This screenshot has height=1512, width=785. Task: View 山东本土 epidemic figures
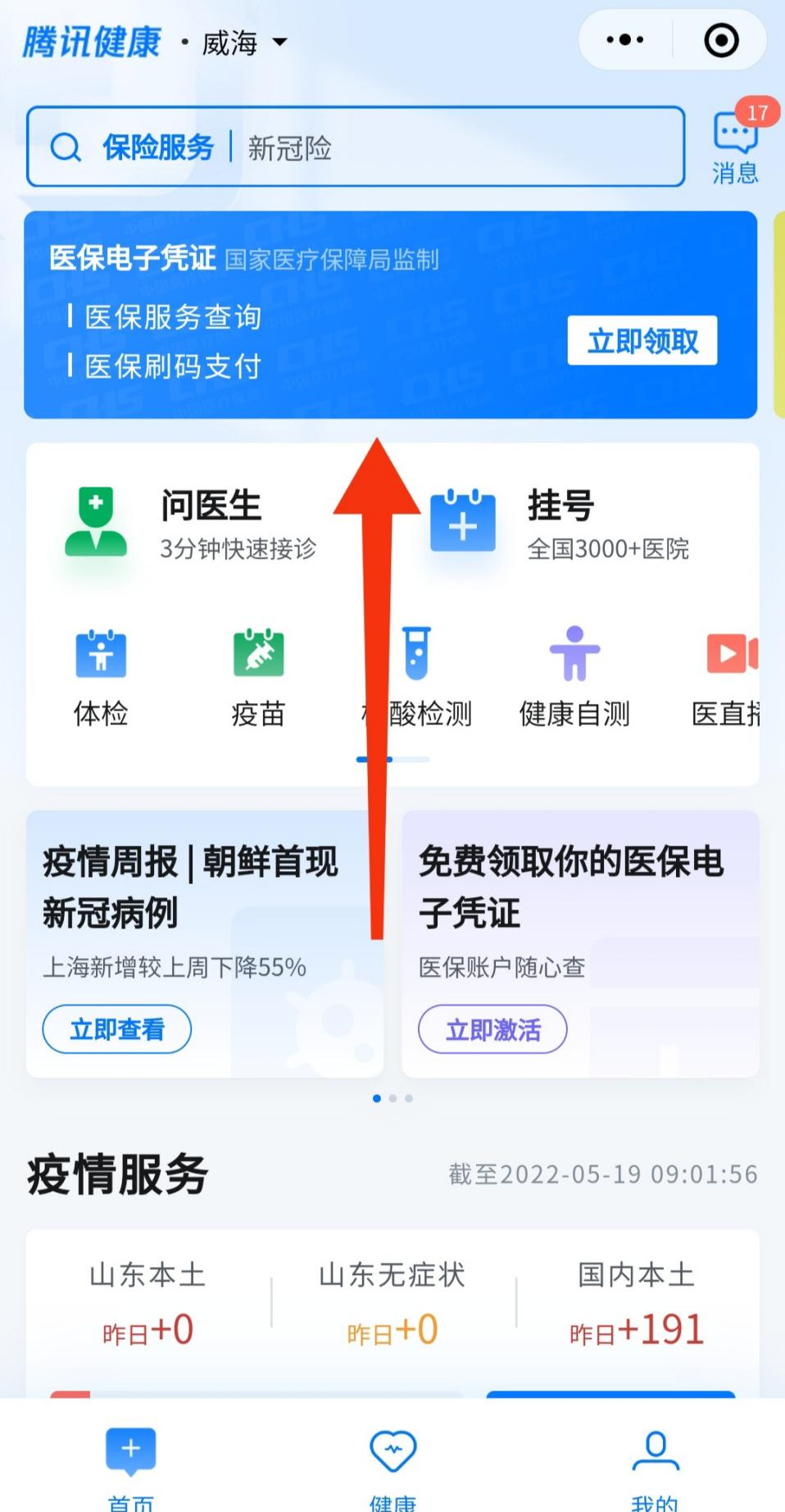tap(147, 1305)
